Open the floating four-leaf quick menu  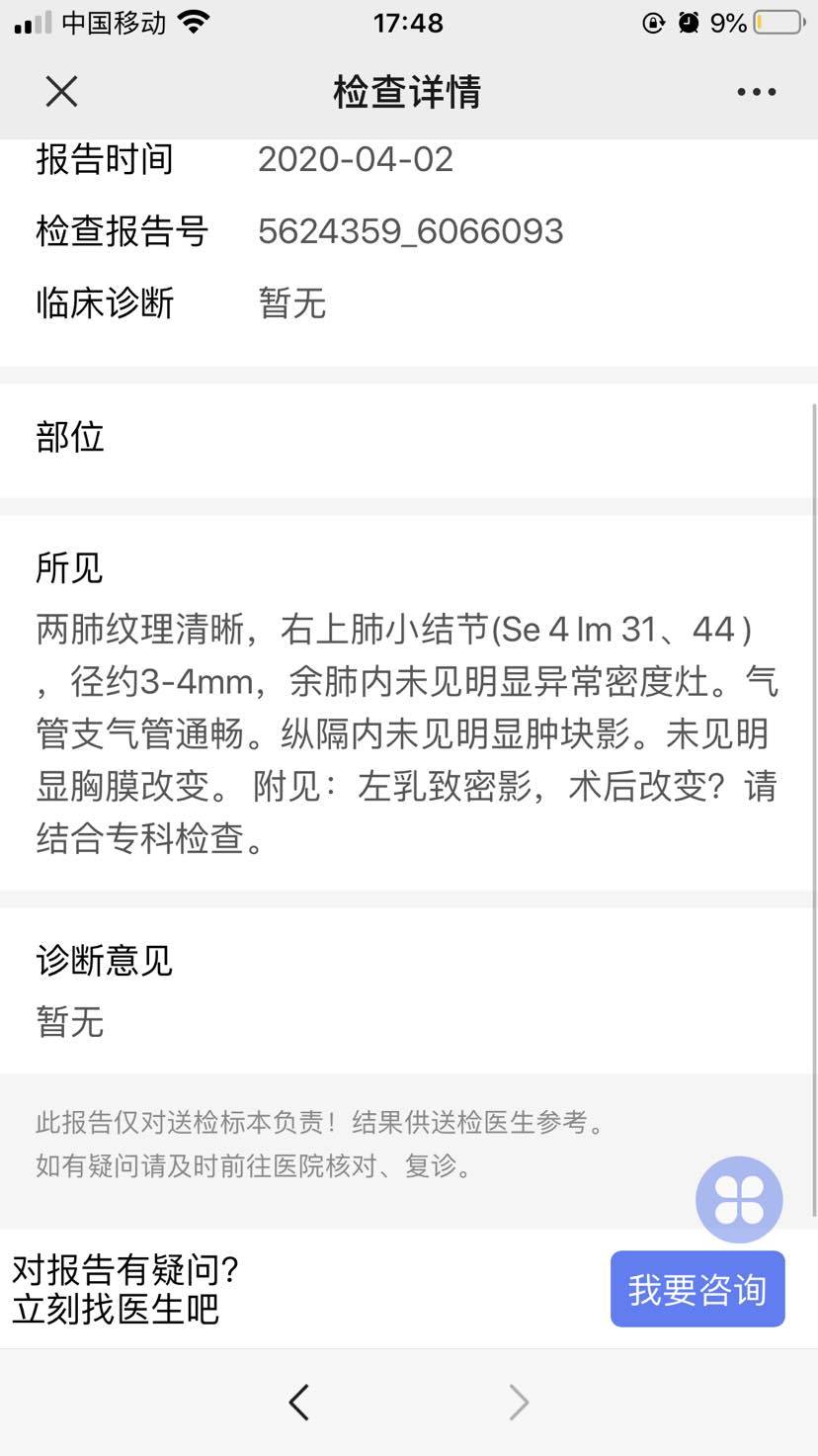(739, 1200)
